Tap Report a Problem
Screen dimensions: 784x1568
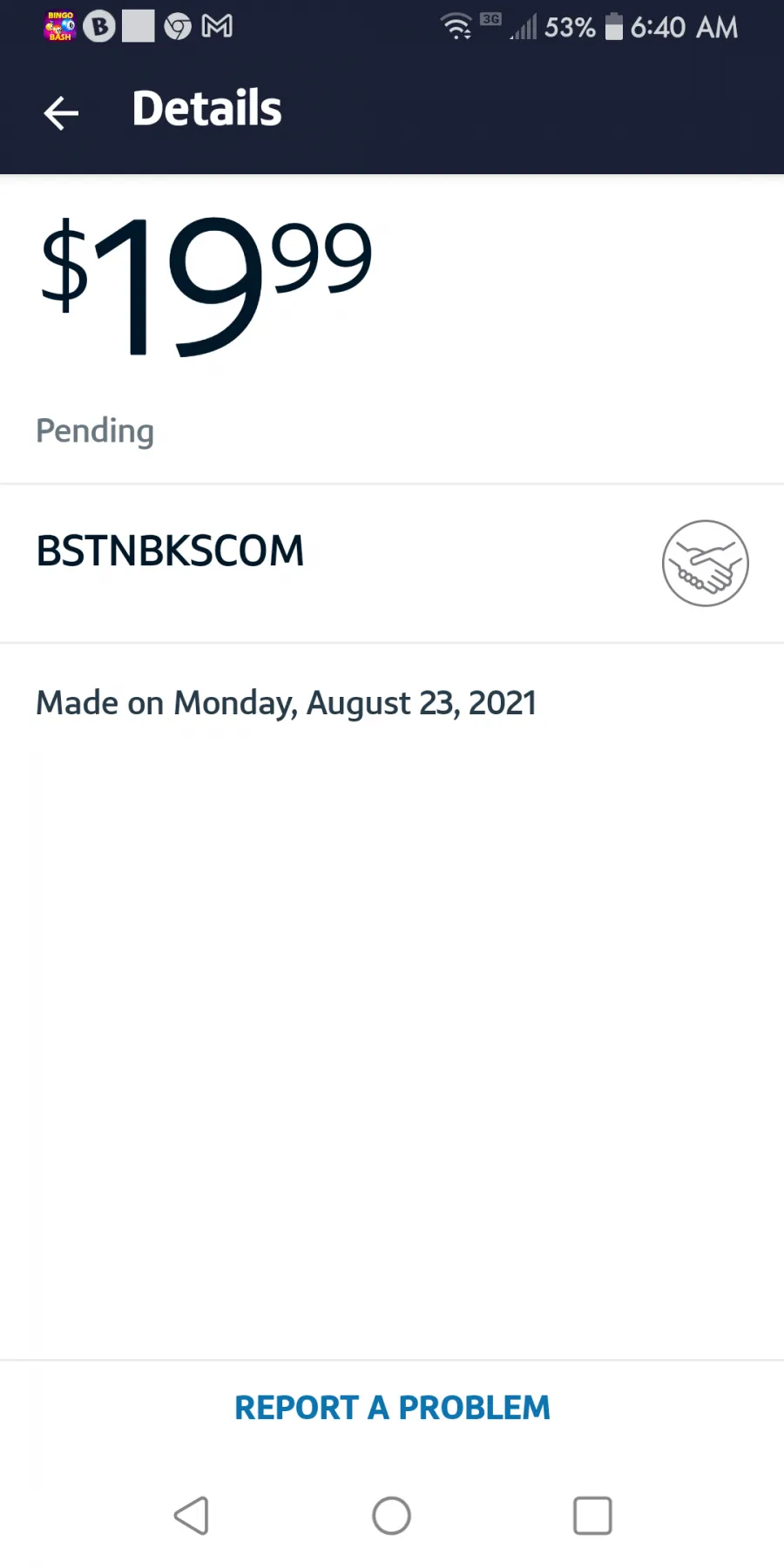(392, 1408)
